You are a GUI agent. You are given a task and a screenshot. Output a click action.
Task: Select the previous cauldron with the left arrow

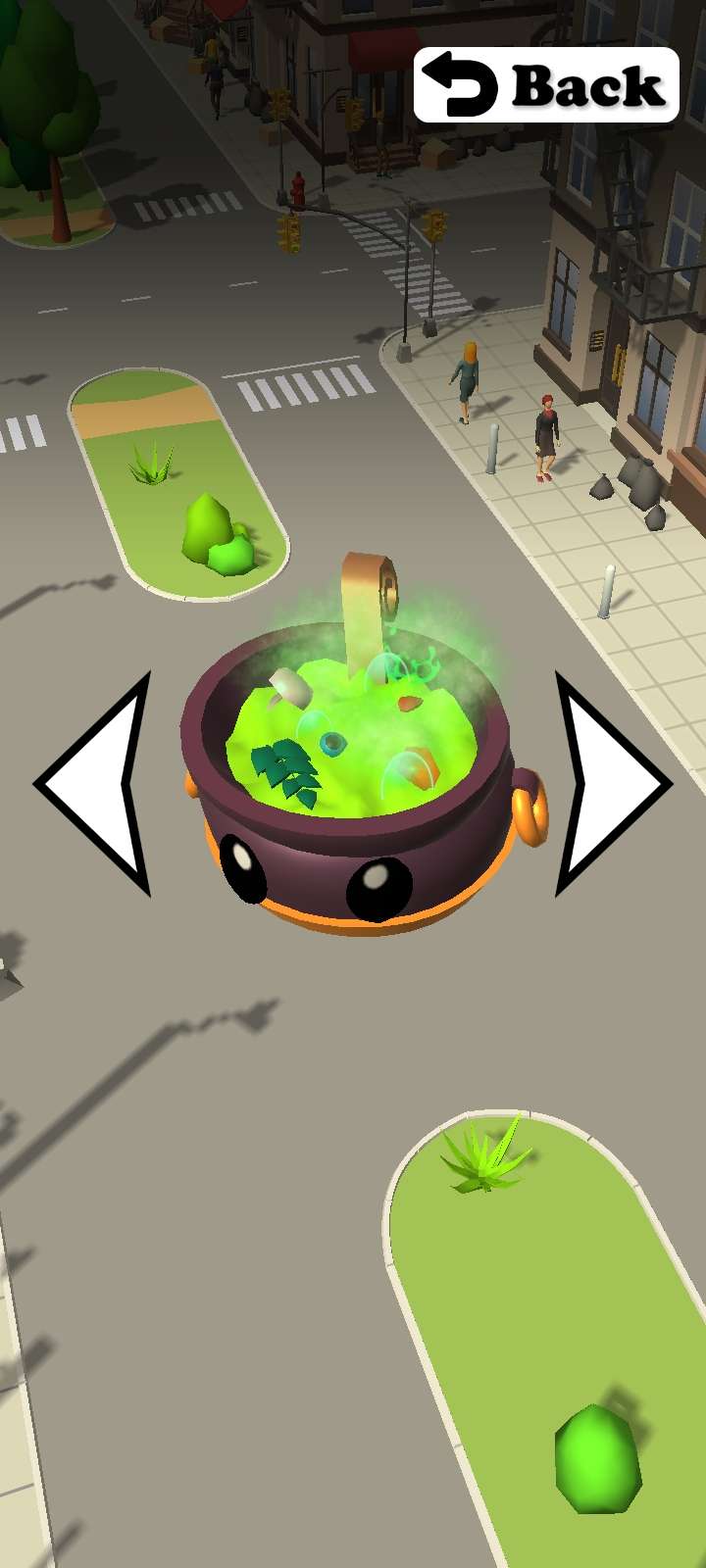click(98, 784)
